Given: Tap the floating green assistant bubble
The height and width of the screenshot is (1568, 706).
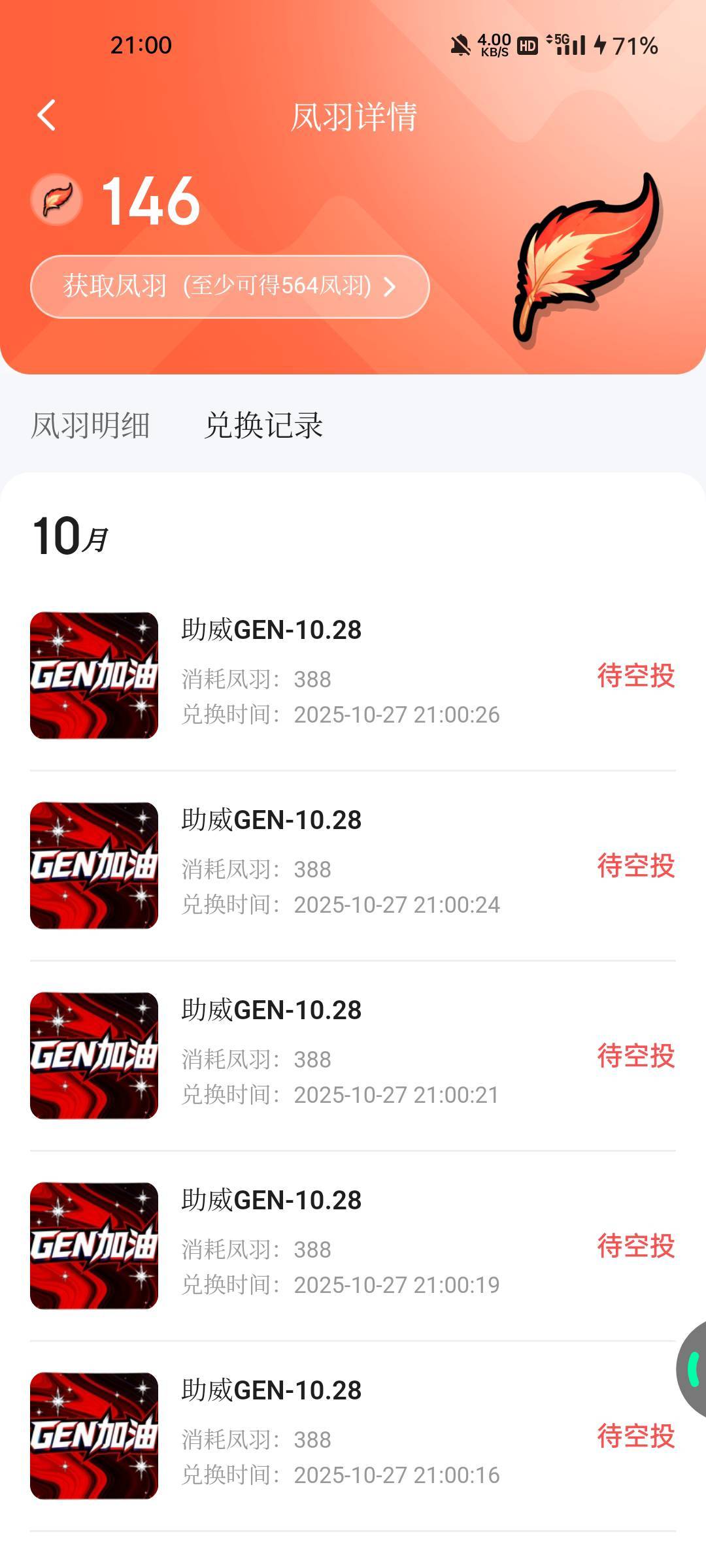Looking at the screenshot, I should [x=693, y=1368].
